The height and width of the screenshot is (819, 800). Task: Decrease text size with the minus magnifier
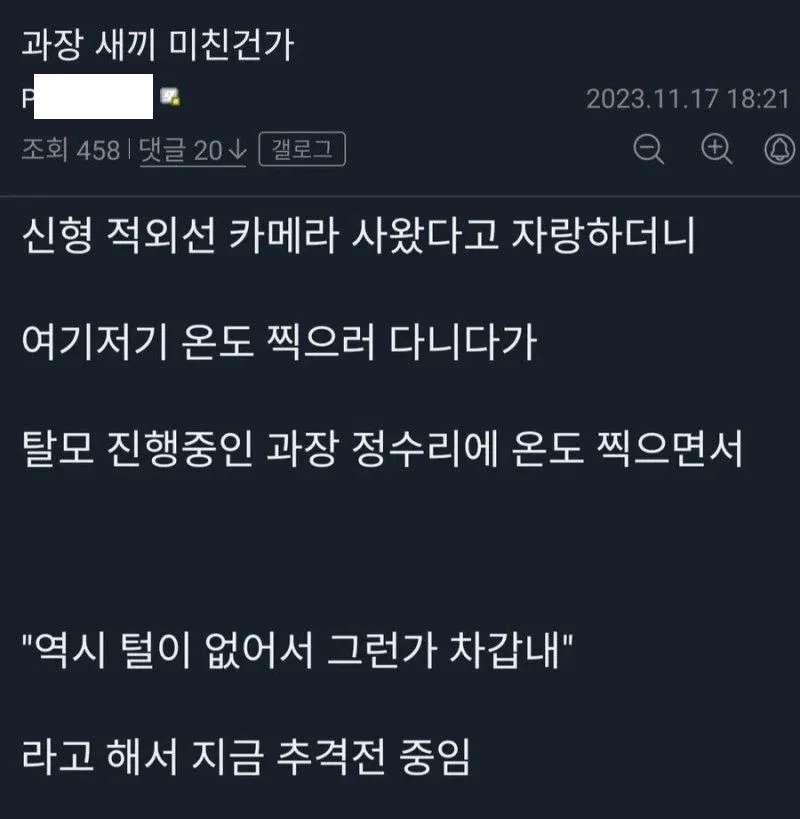649,150
